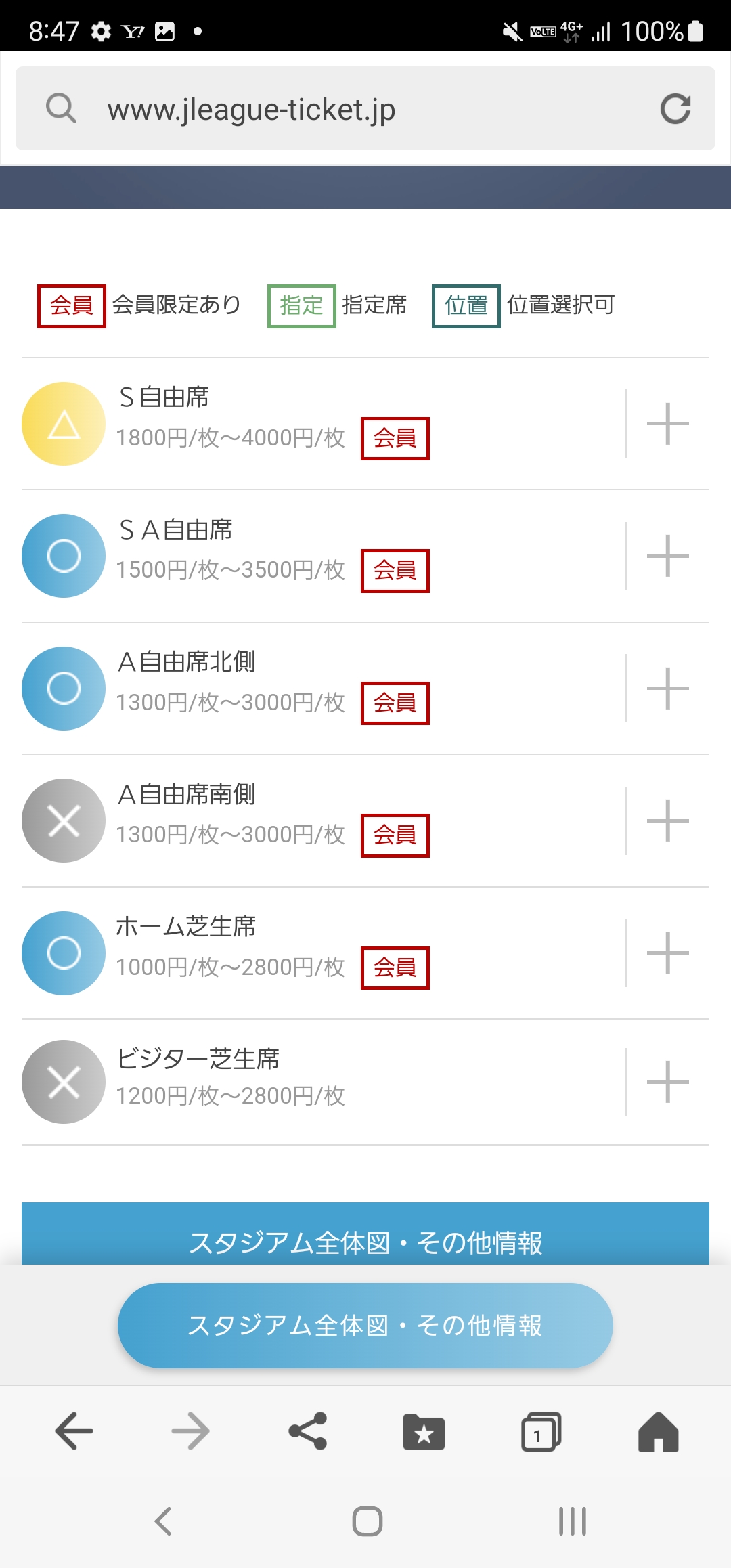Expand the S自由席 ticket options
The width and height of the screenshot is (731, 1568).
[x=667, y=424]
